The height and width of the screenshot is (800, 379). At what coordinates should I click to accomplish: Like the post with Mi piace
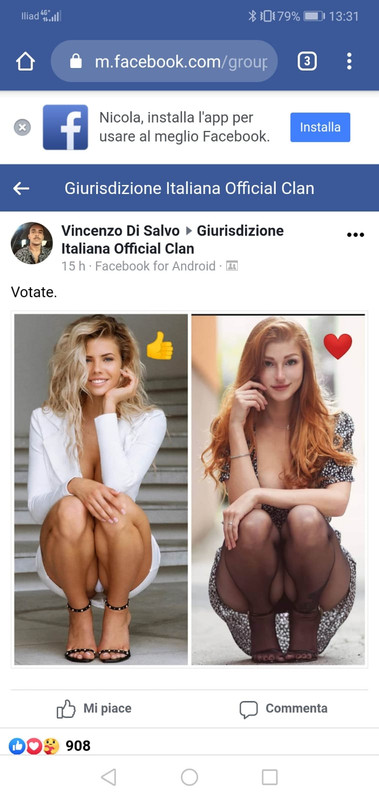click(94, 709)
